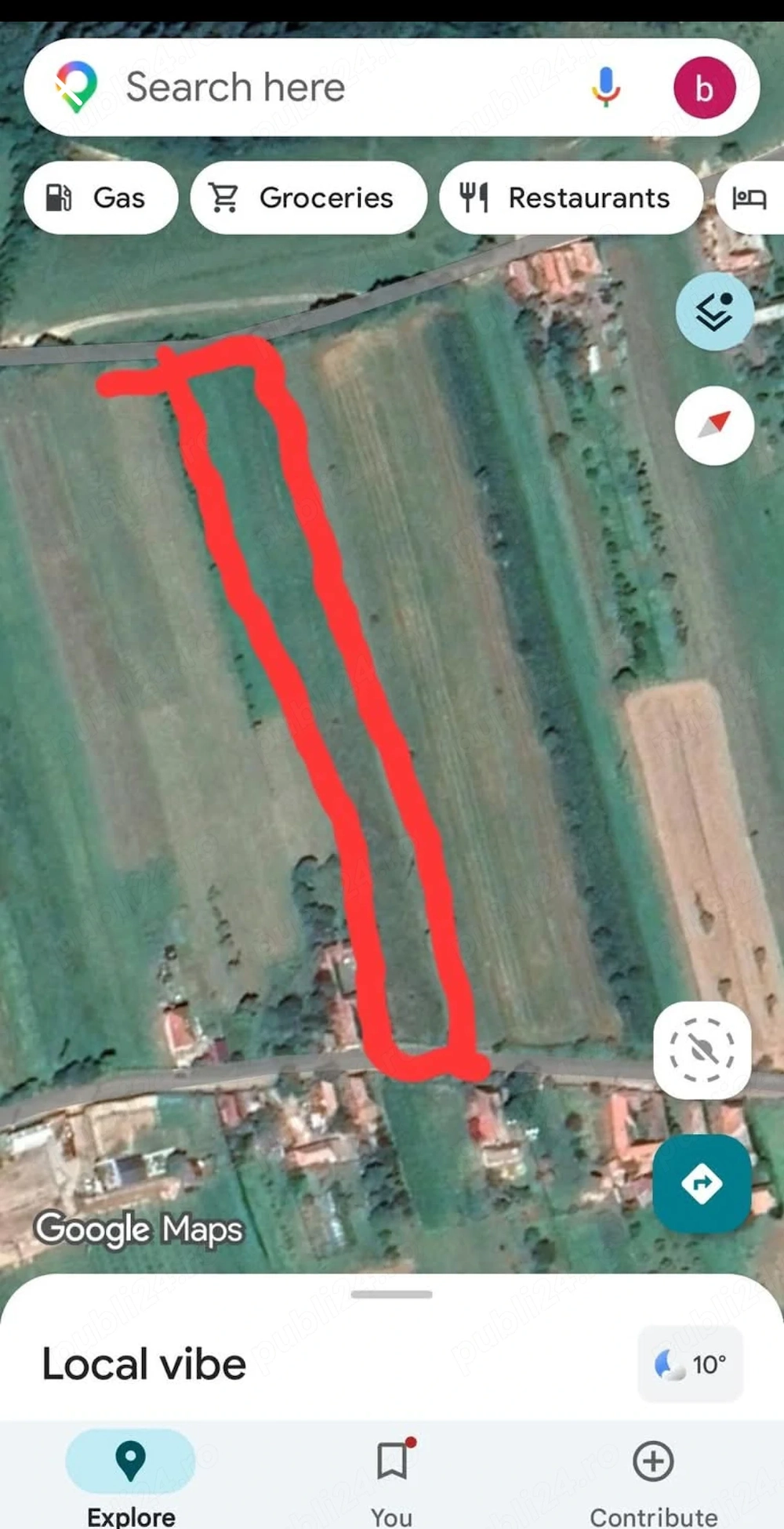Screen dimensions: 784x1529
Task: Tap the Search here field
Action: click(x=314, y=87)
